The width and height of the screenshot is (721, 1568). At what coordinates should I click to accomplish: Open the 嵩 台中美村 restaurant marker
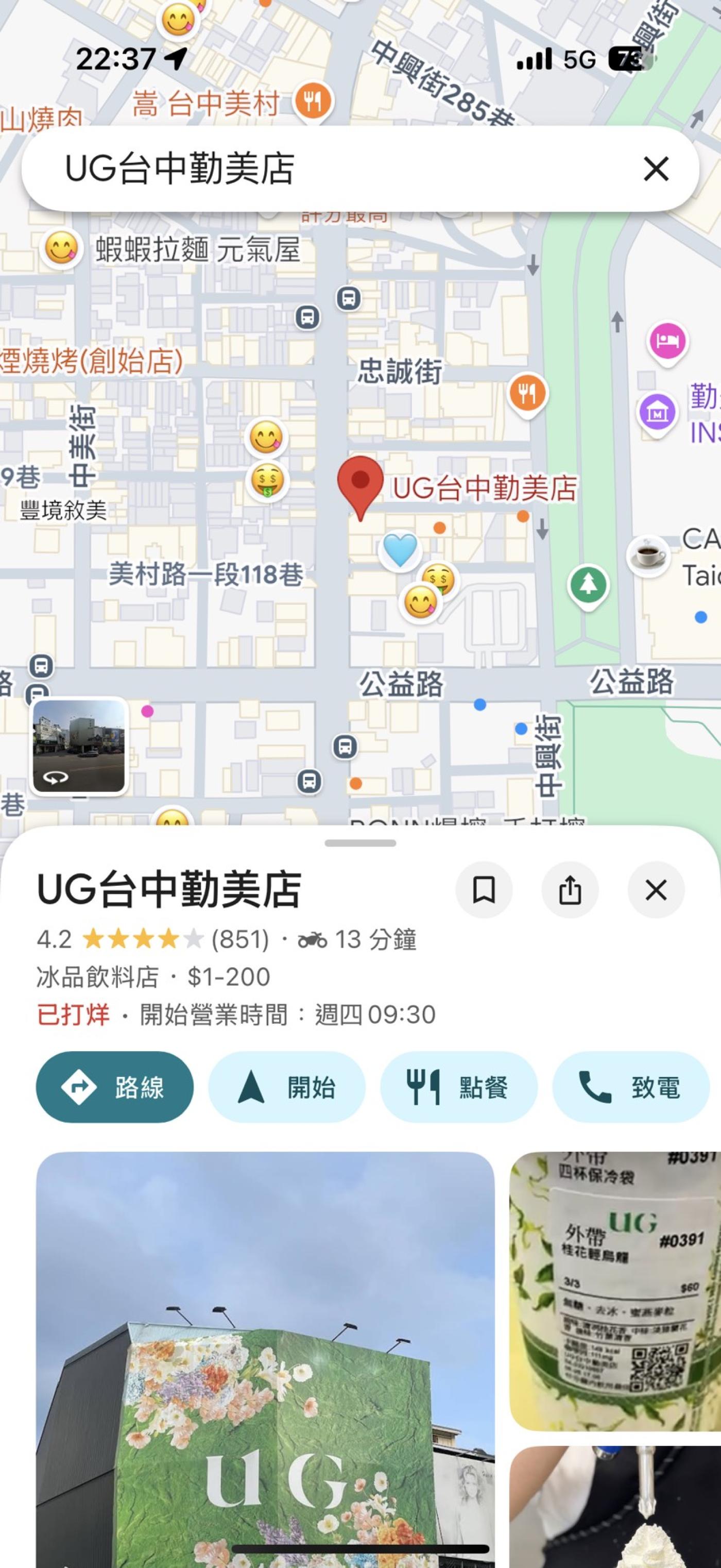point(313,101)
